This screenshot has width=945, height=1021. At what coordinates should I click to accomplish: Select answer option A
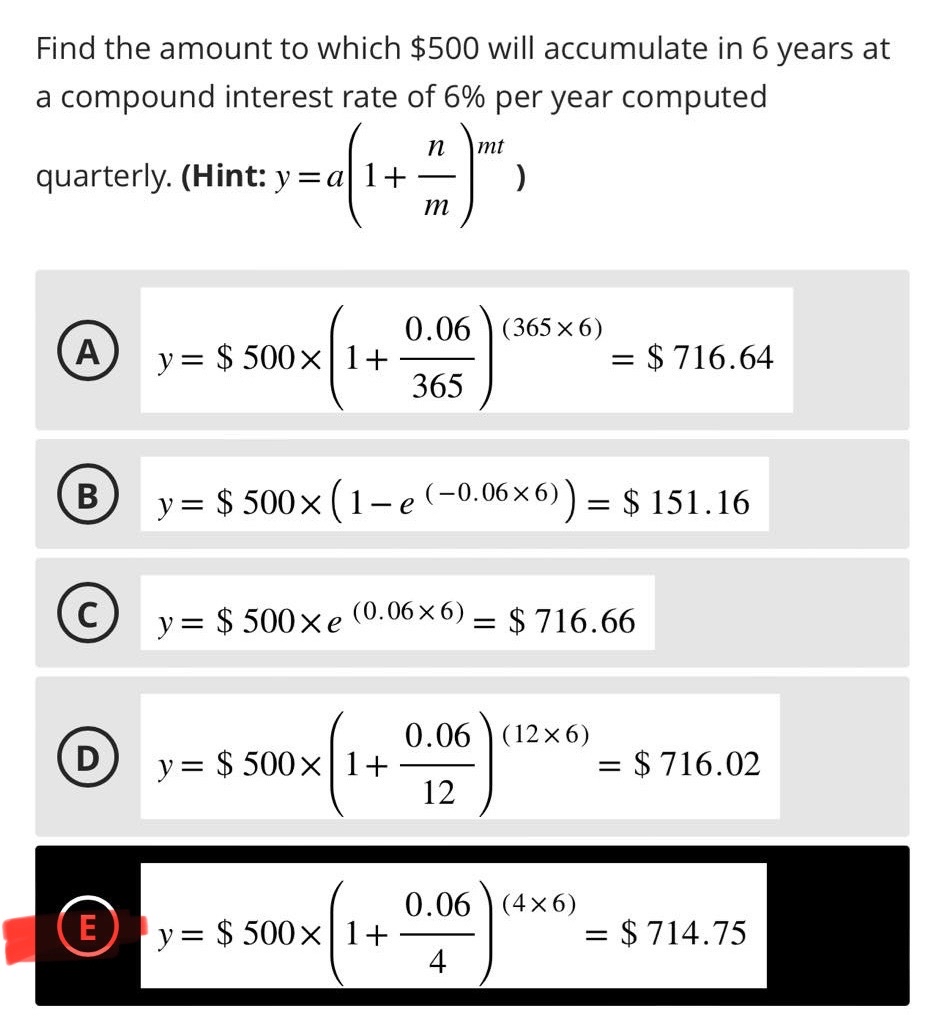tap(87, 350)
